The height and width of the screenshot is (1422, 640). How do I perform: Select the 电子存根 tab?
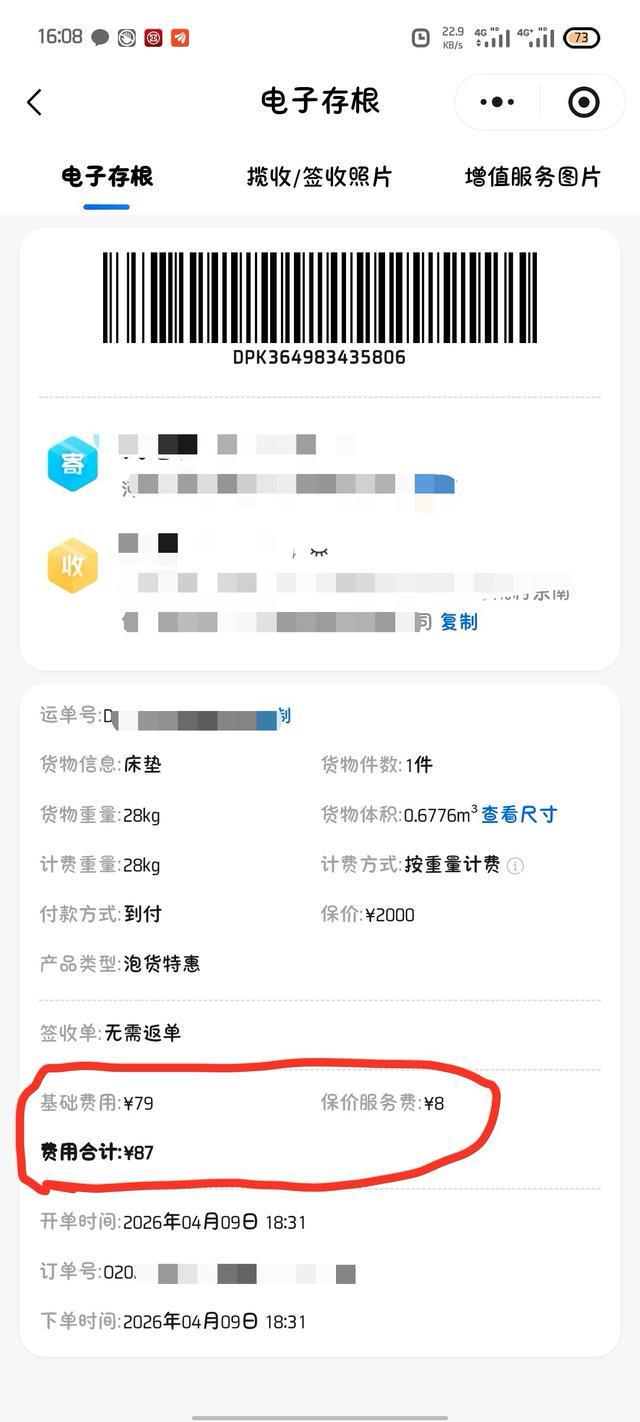pyautogui.click(x=106, y=178)
